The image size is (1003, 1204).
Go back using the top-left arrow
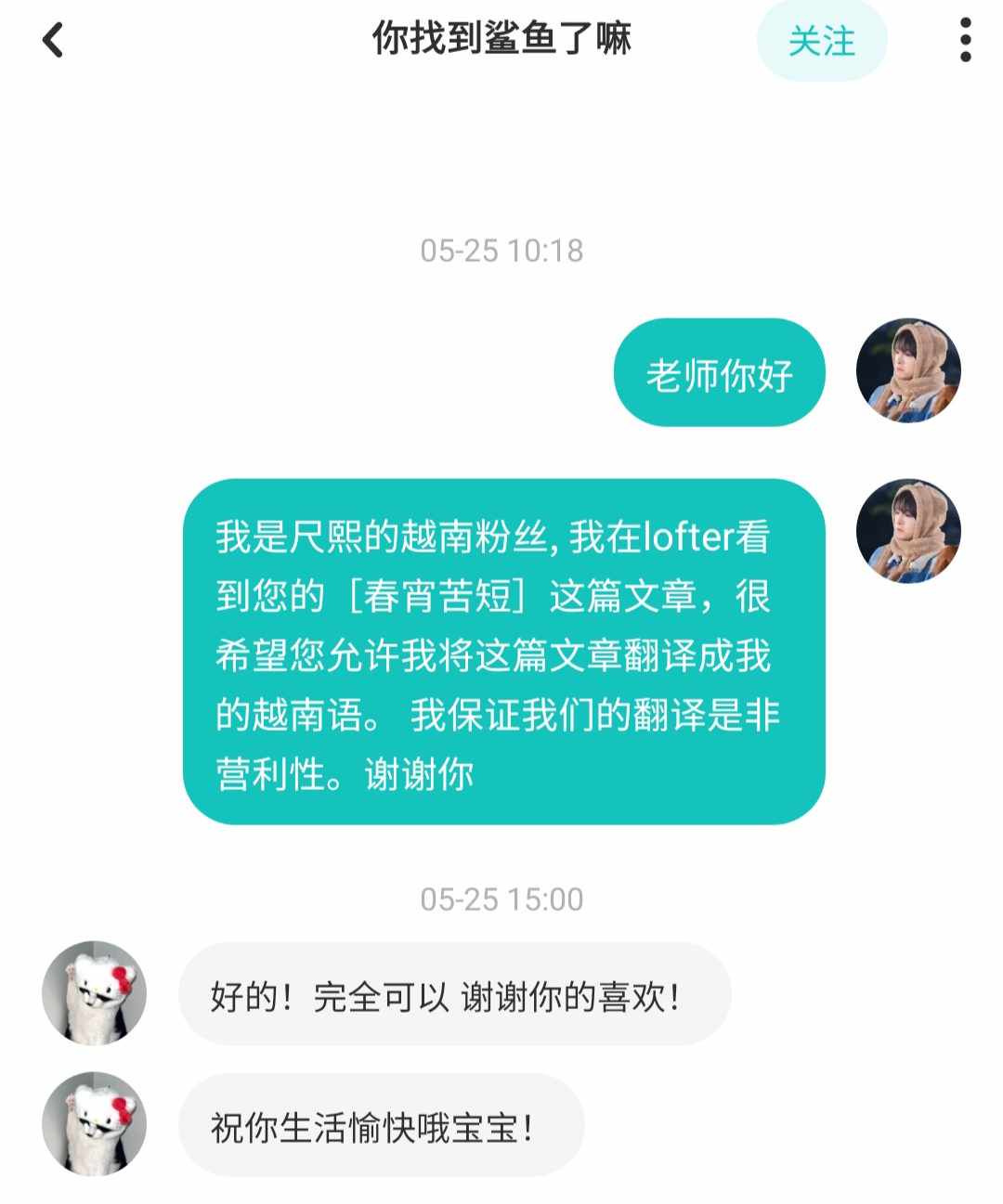point(53,41)
